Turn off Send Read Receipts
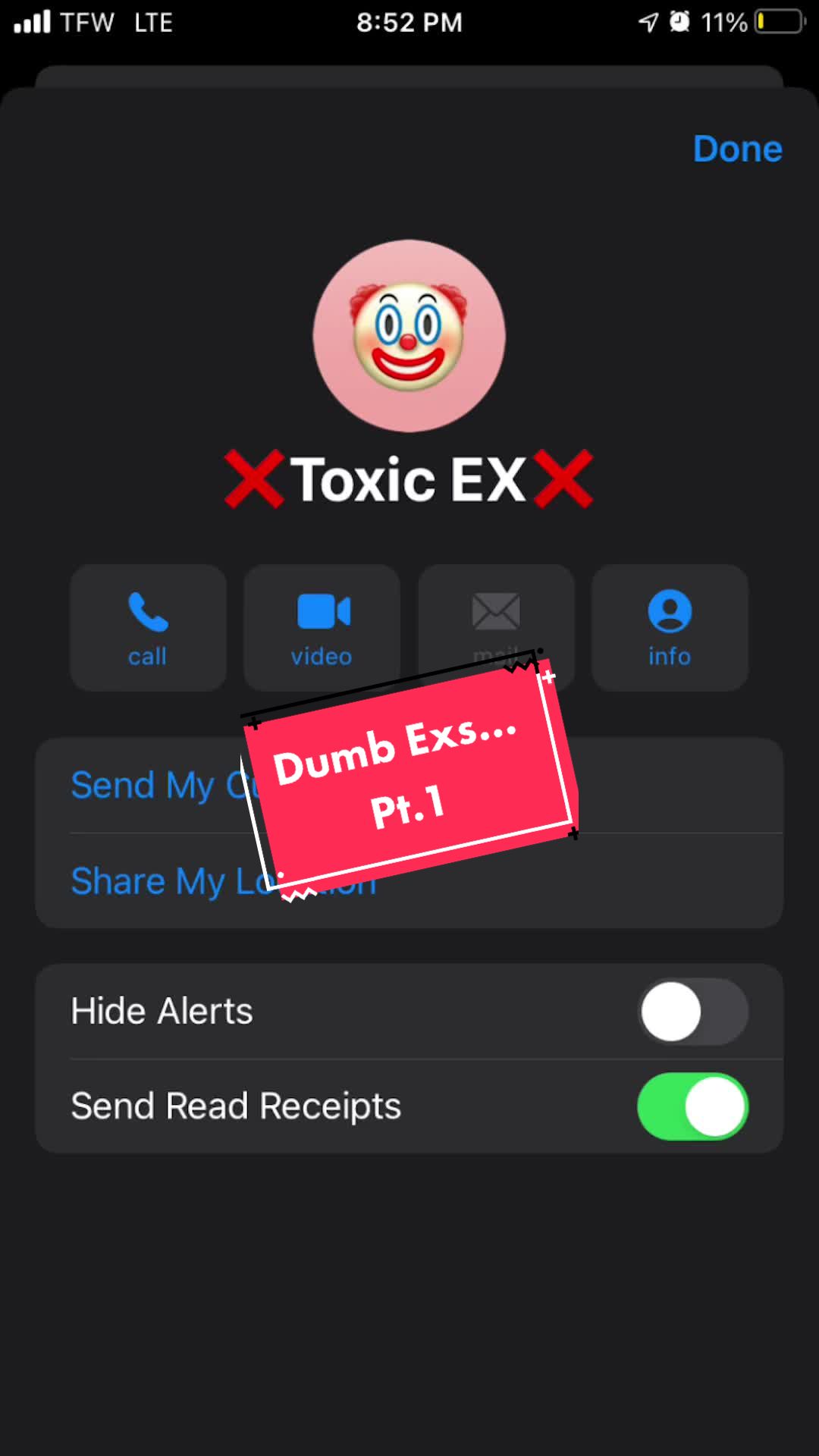The image size is (819, 1456). (x=692, y=1106)
